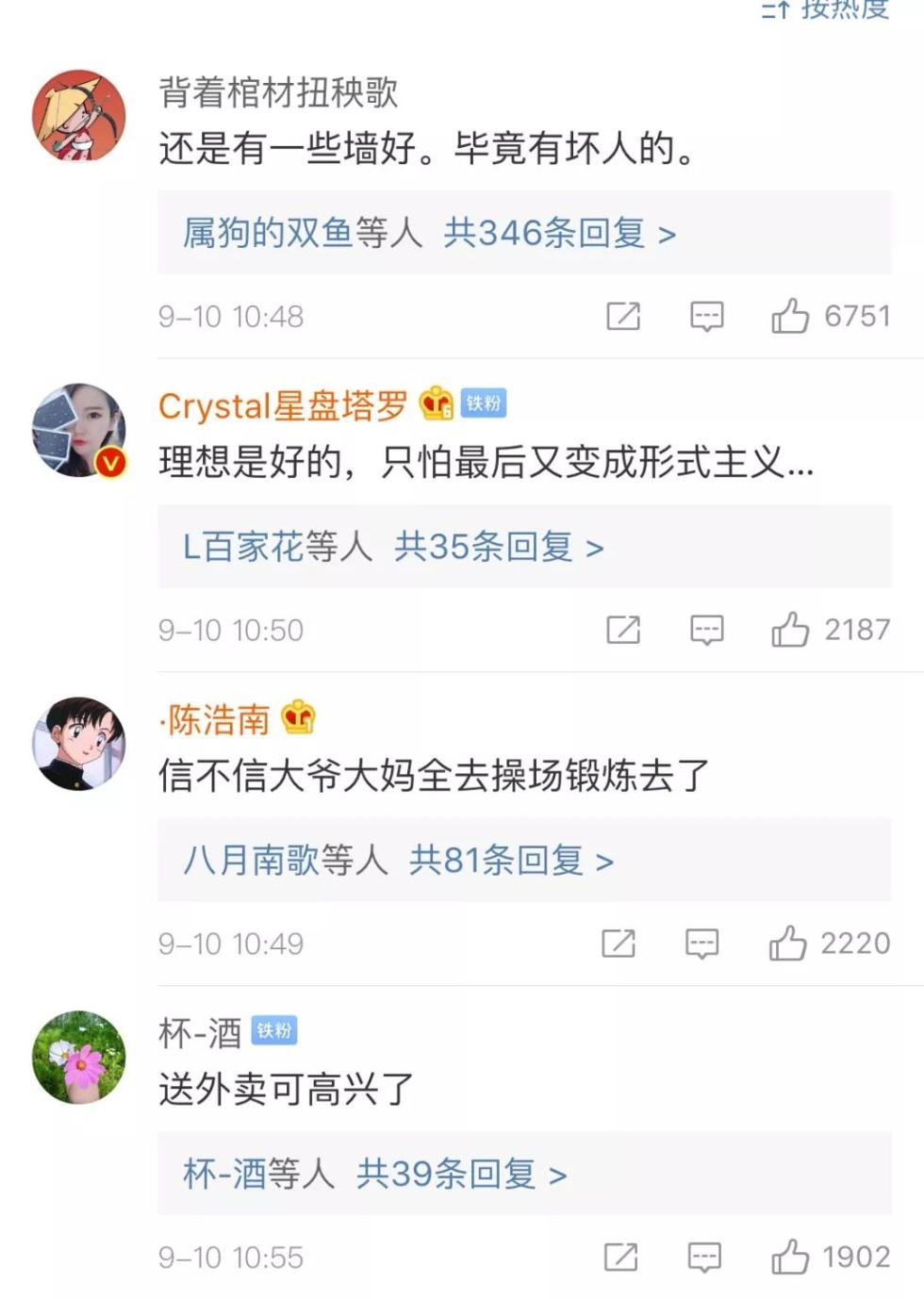Open ·陈浩南's username

click(x=216, y=720)
